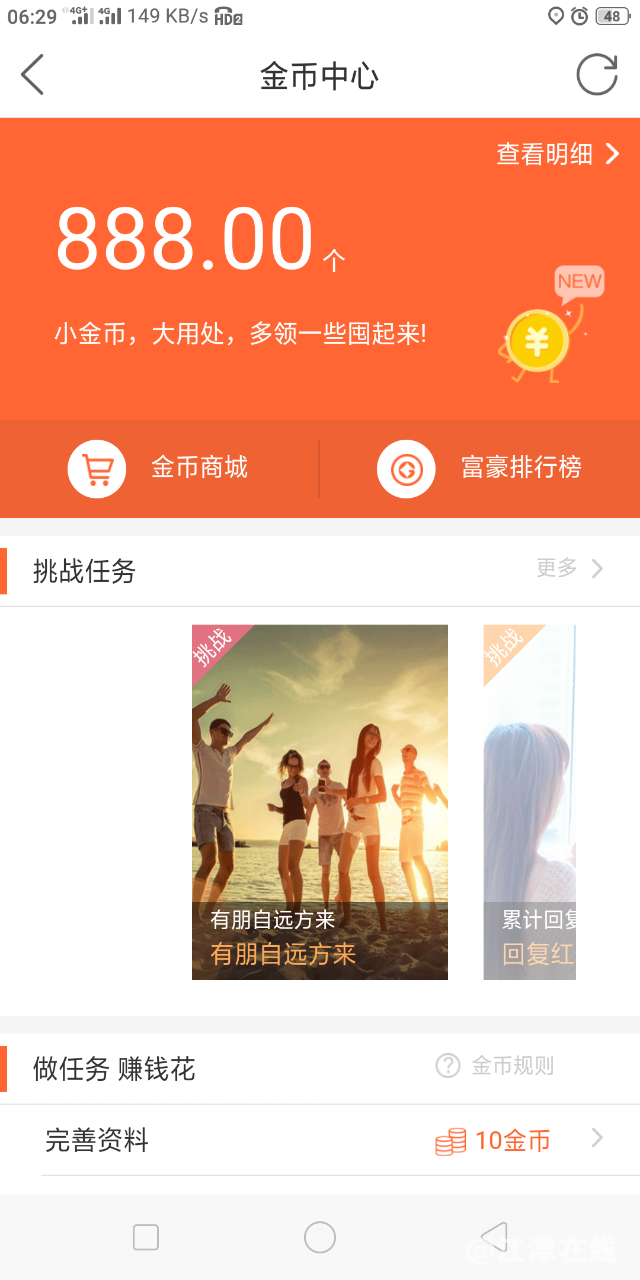Open 查看明细 coin details
This screenshot has height=1280, width=640.
[x=558, y=154]
